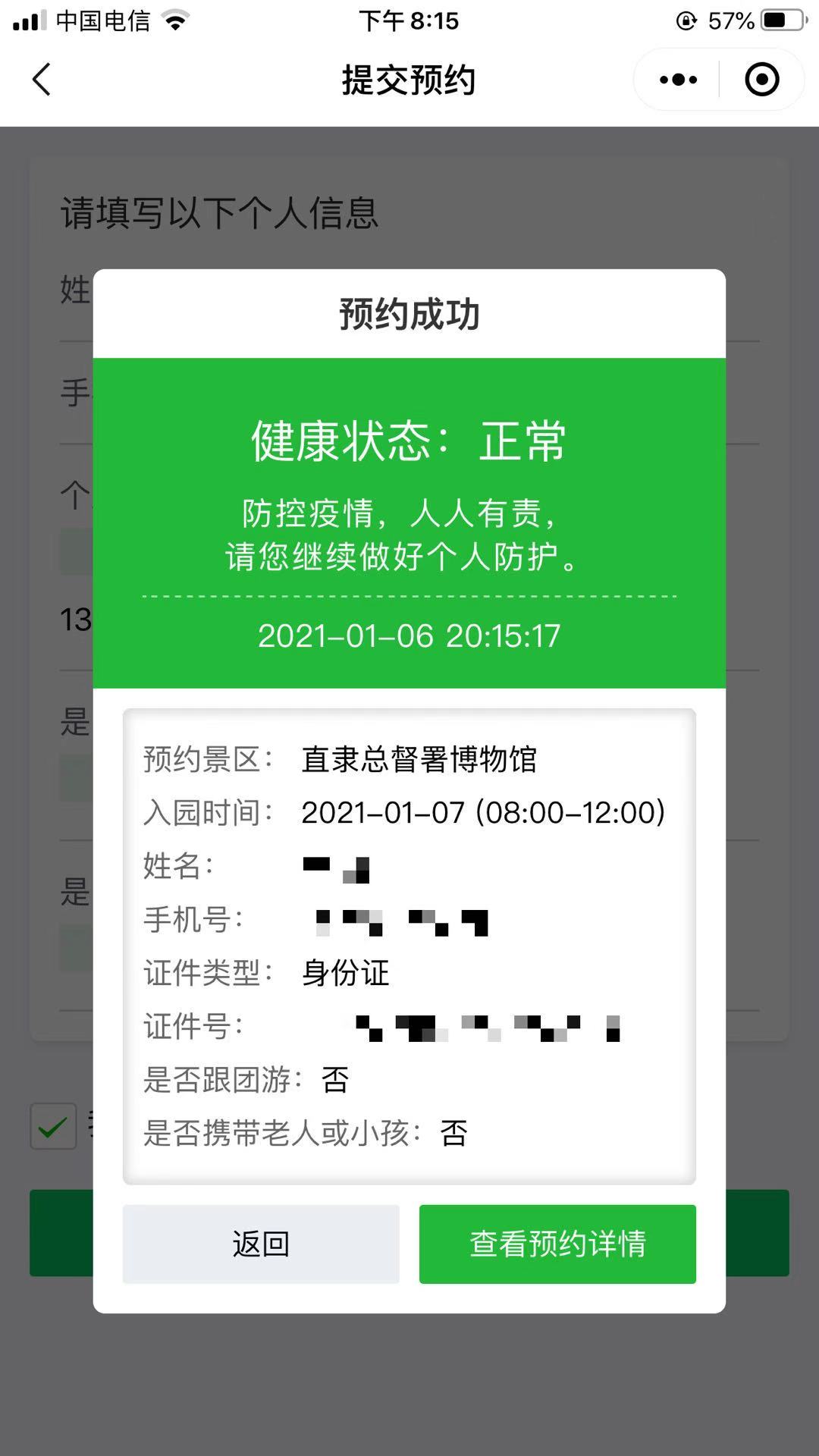This screenshot has height=1456, width=819.
Task: Close the mini program via the circle icon
Action: (761, 80)
